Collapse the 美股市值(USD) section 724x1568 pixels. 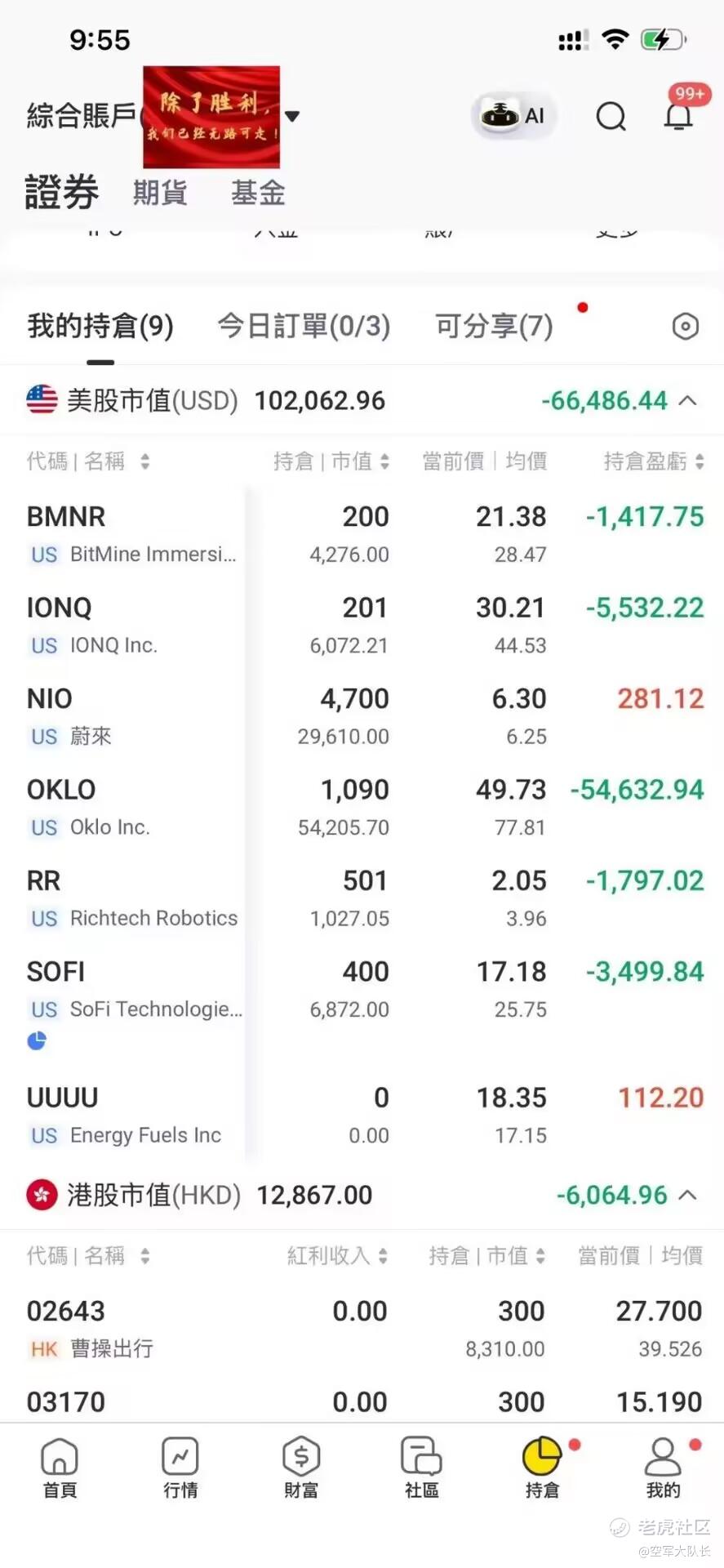click(688, 400)
